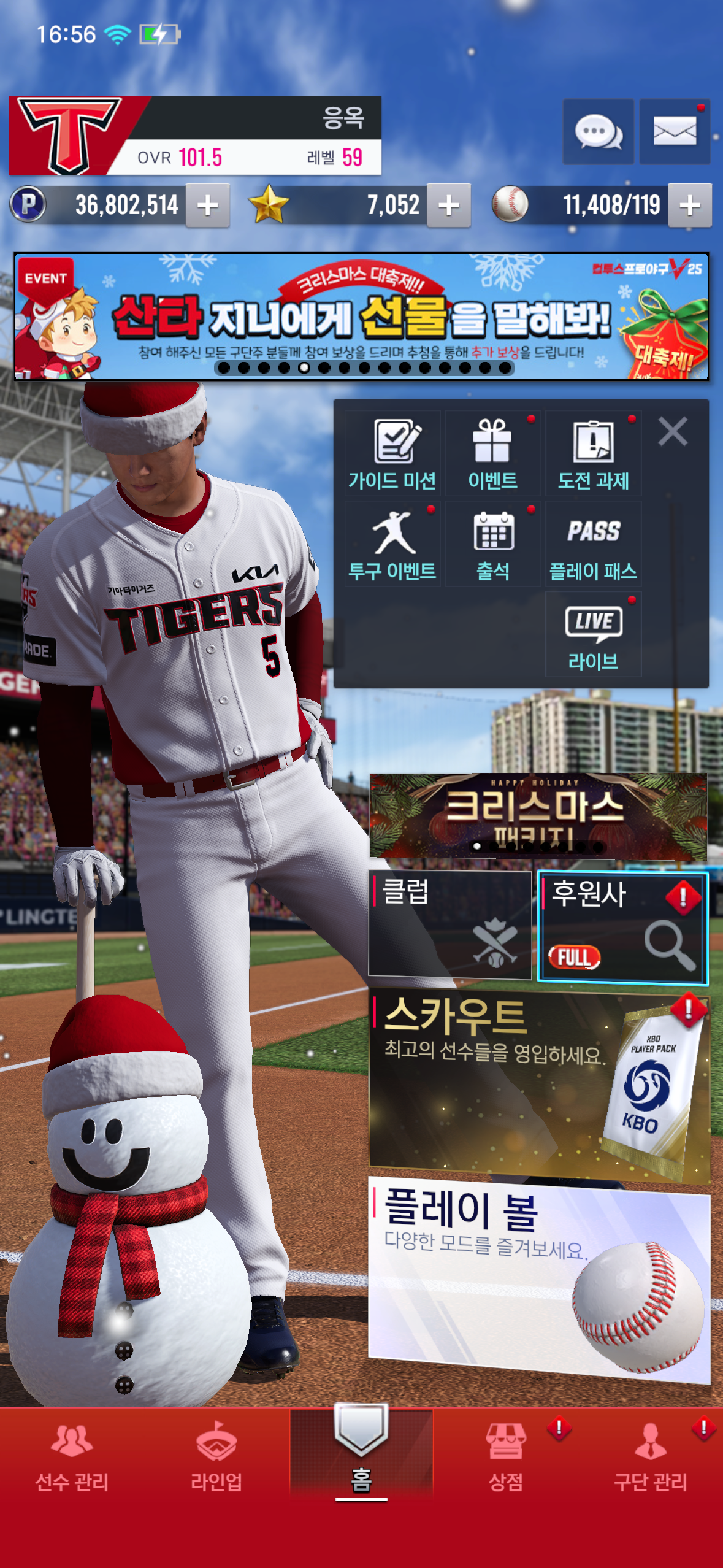Screen dimensions: 723x1568
Task: Open the 후원사 sponsor card
Action: [x=622, y=927]
